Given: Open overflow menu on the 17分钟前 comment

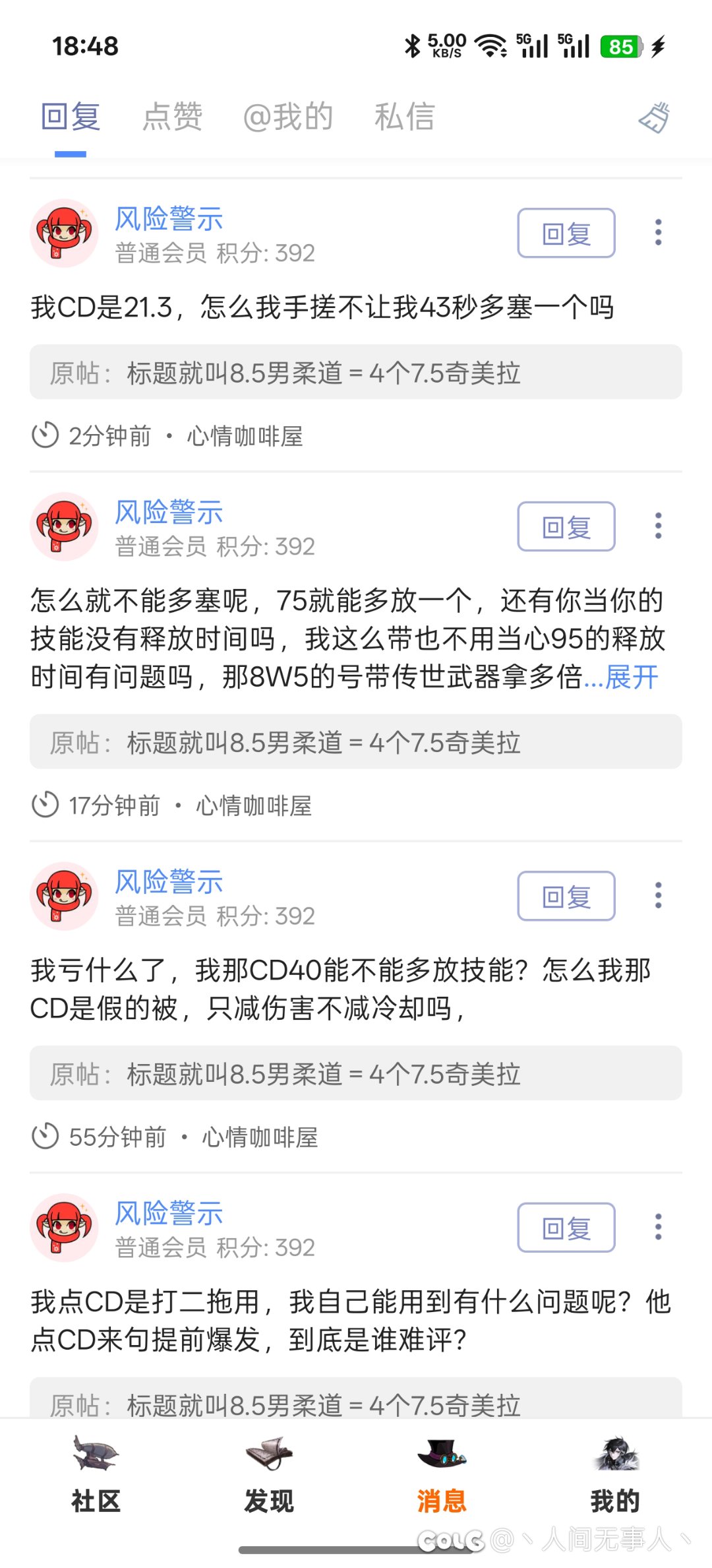Looking at the screenshot, I should click(658, 526).
